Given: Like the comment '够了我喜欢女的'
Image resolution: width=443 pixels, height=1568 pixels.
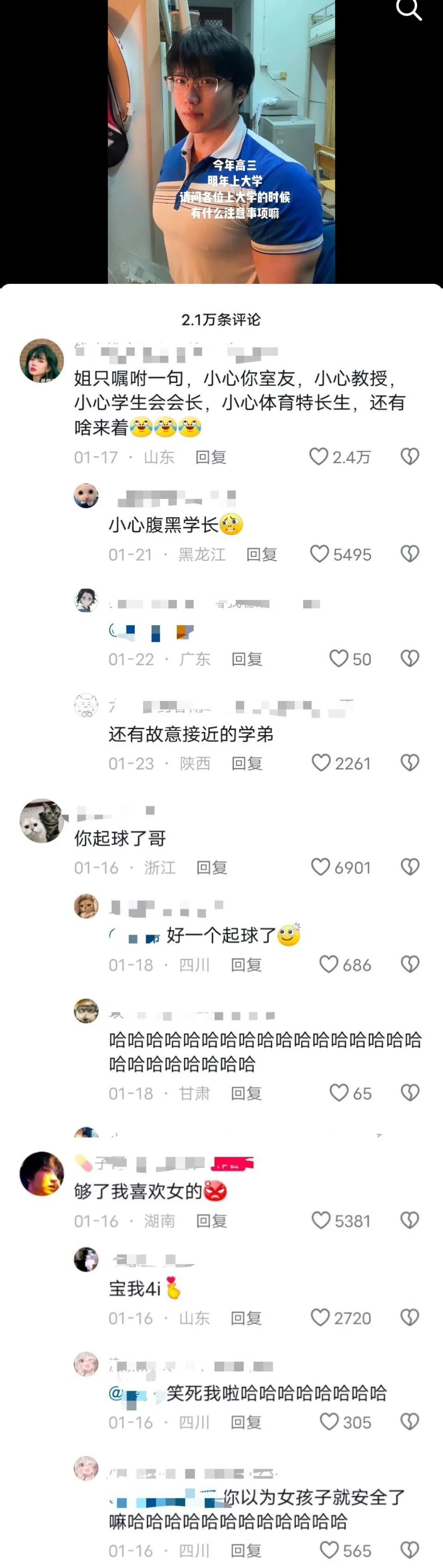Looking at the screenshot, I should (321, 1220).
